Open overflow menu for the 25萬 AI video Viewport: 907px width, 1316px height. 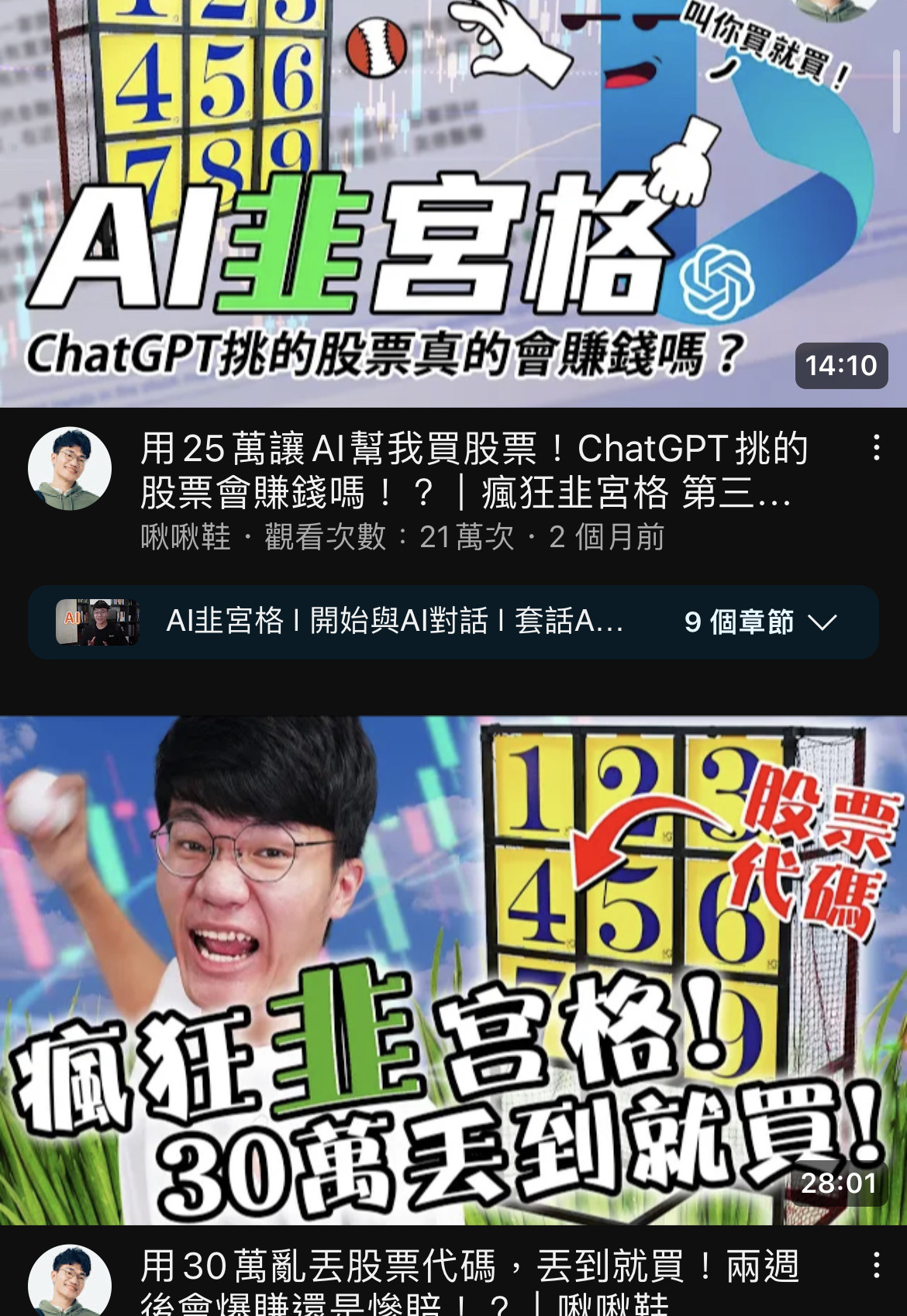pyautogui.click(x=876, y=448)
